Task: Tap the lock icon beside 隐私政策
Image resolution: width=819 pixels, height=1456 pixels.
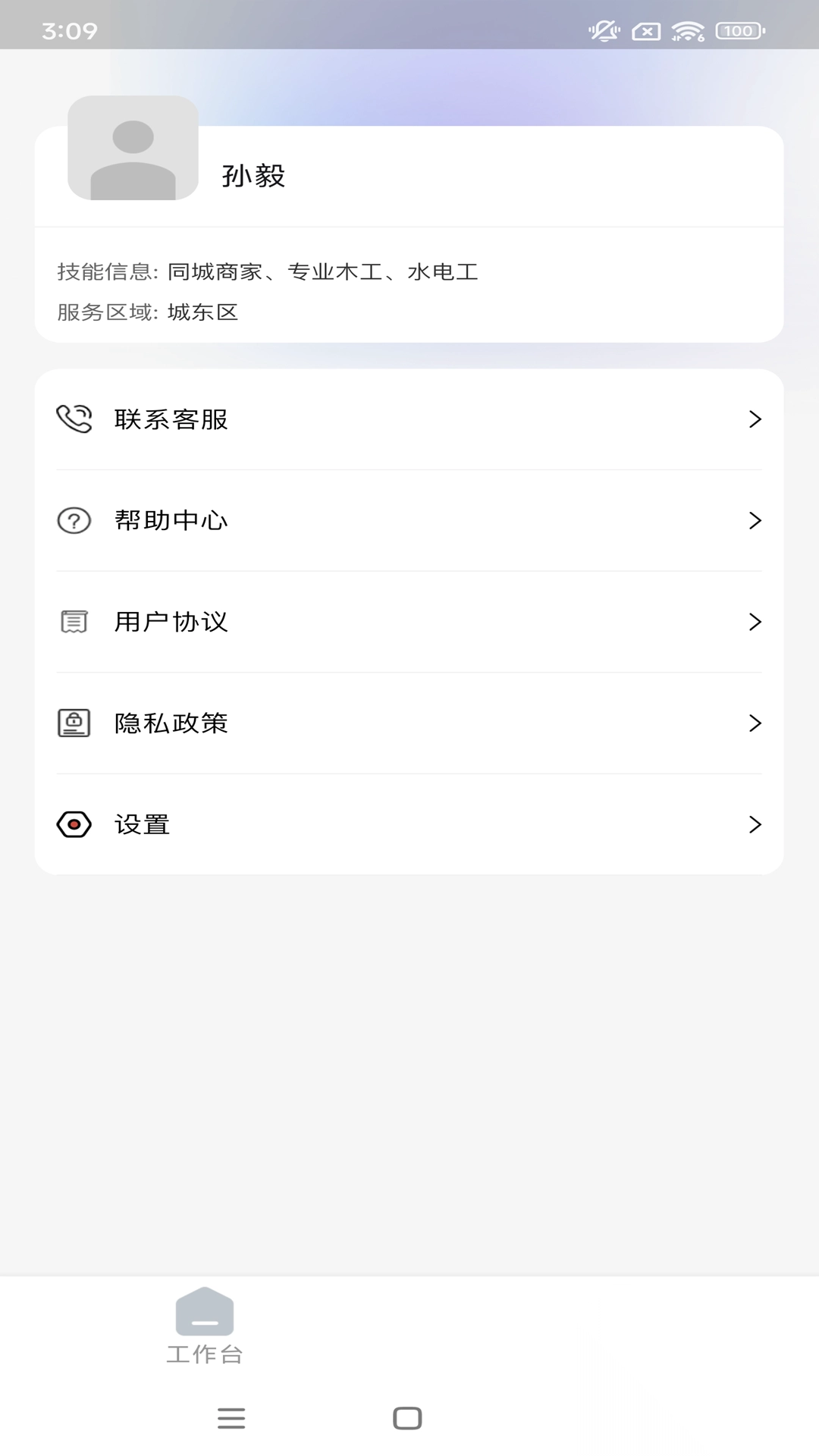Action: click(74, 723)
